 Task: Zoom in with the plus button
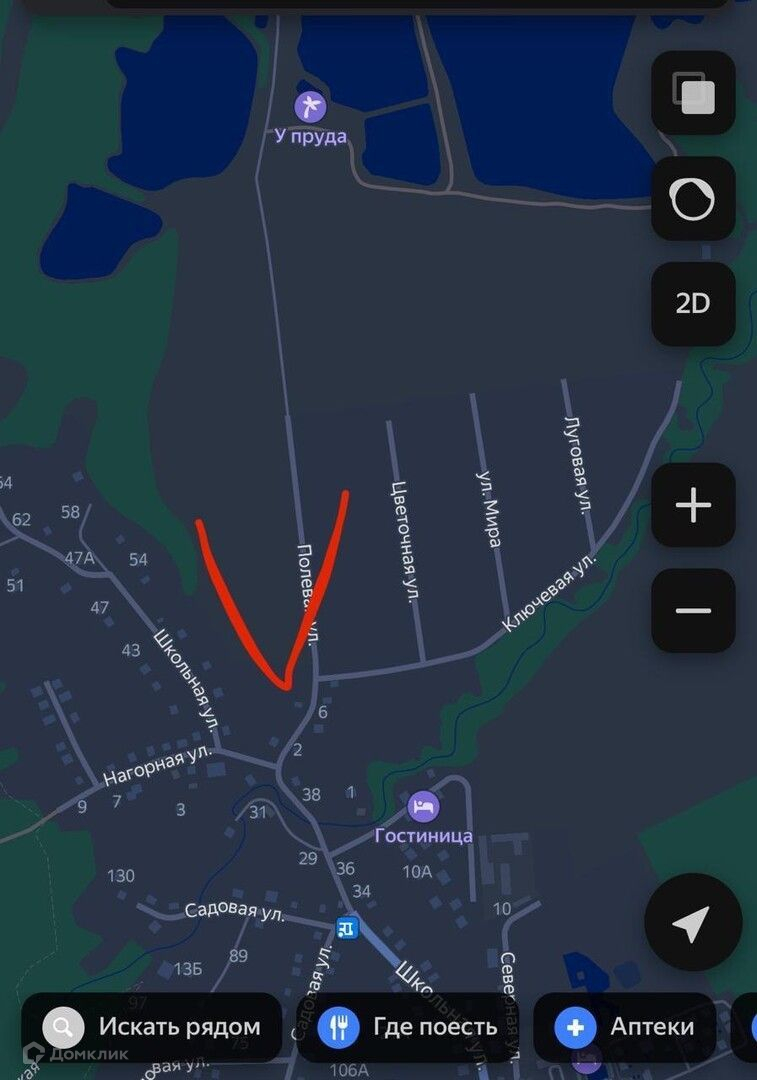click(x=693, y=506)
